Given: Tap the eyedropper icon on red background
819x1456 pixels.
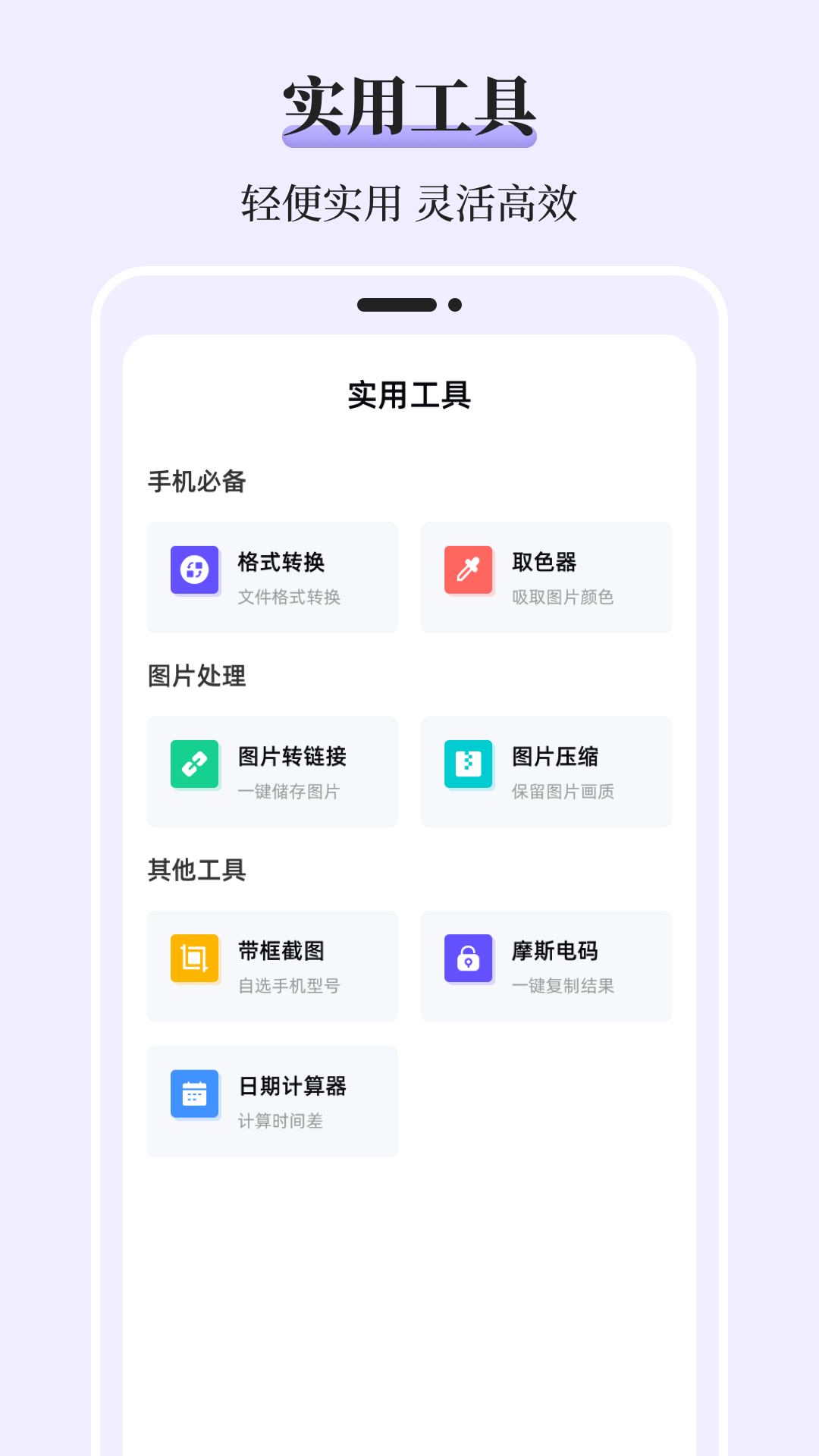Looking at the screenshot, I should click(469, 570).
